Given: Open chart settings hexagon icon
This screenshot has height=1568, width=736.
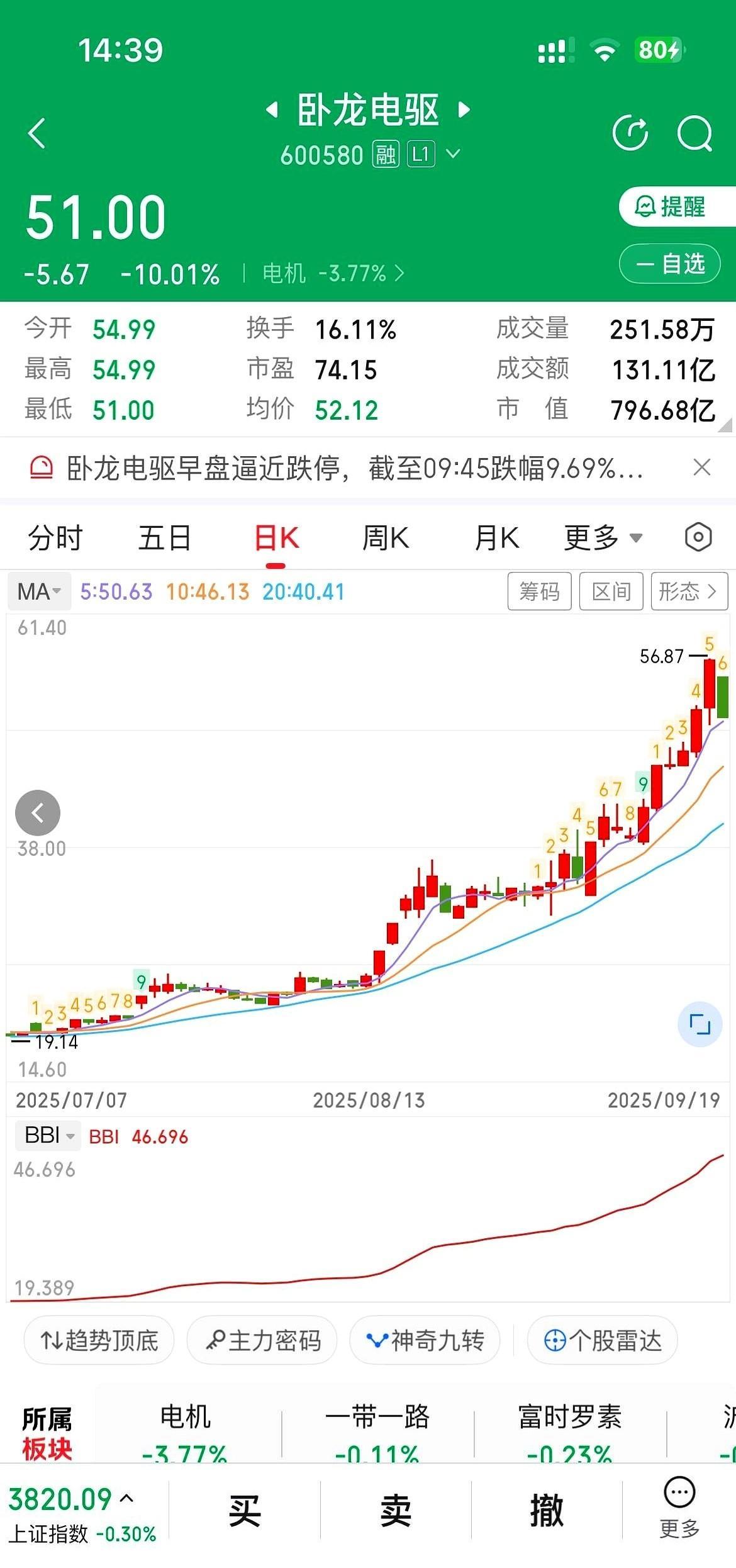Looking at the screenshot, I should point(698,538).
